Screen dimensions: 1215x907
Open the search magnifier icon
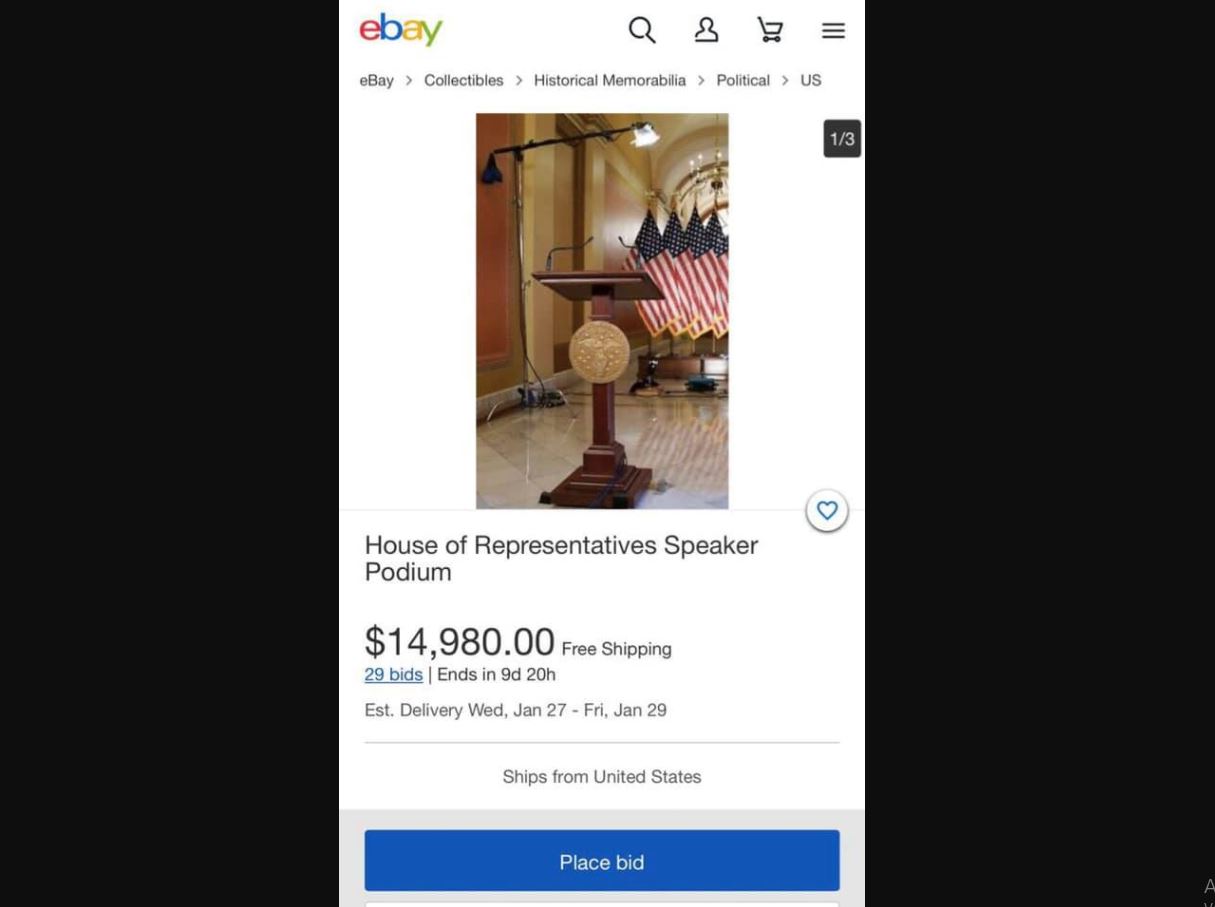point(642,31)
